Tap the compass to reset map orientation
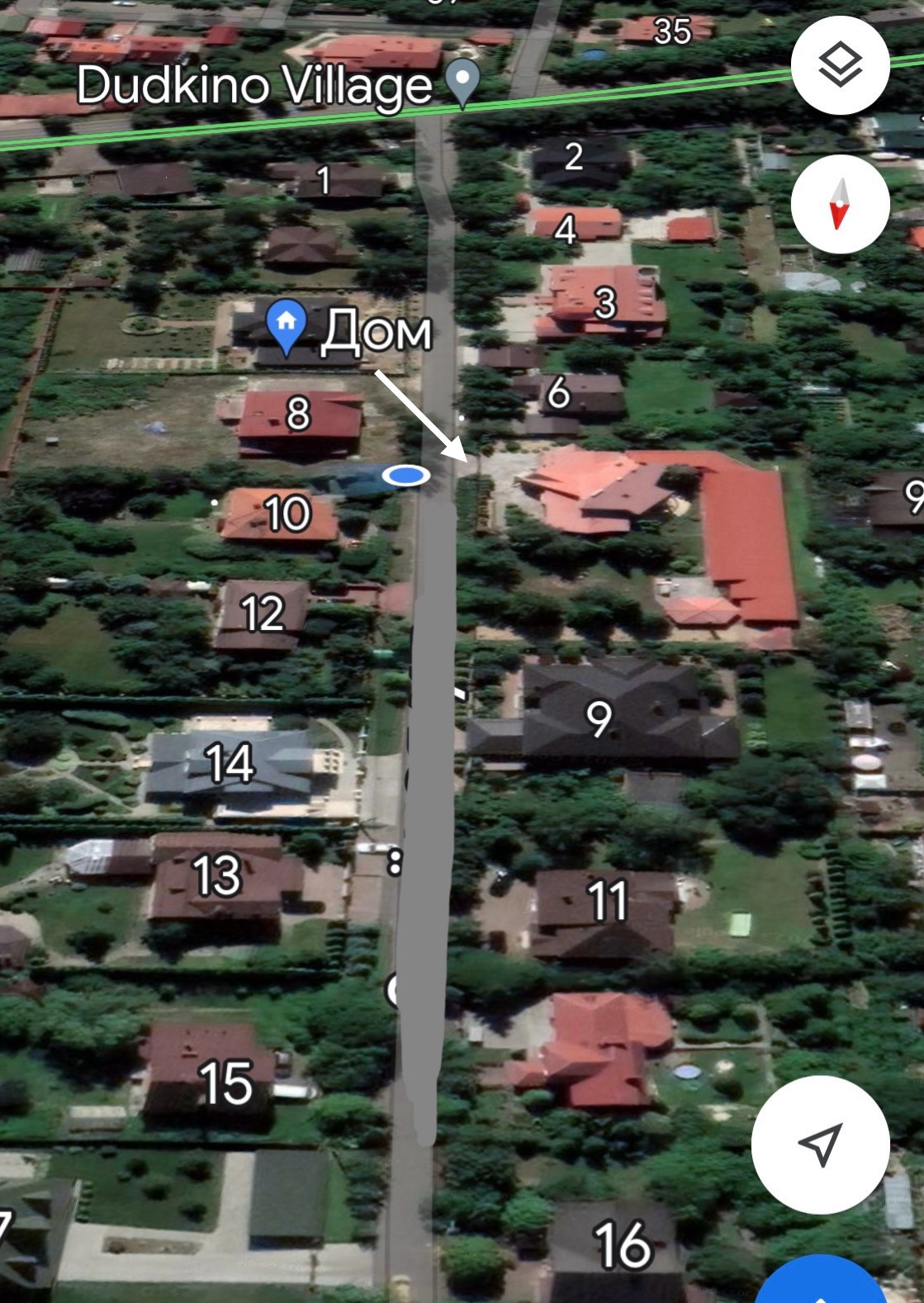 [840, 204]
